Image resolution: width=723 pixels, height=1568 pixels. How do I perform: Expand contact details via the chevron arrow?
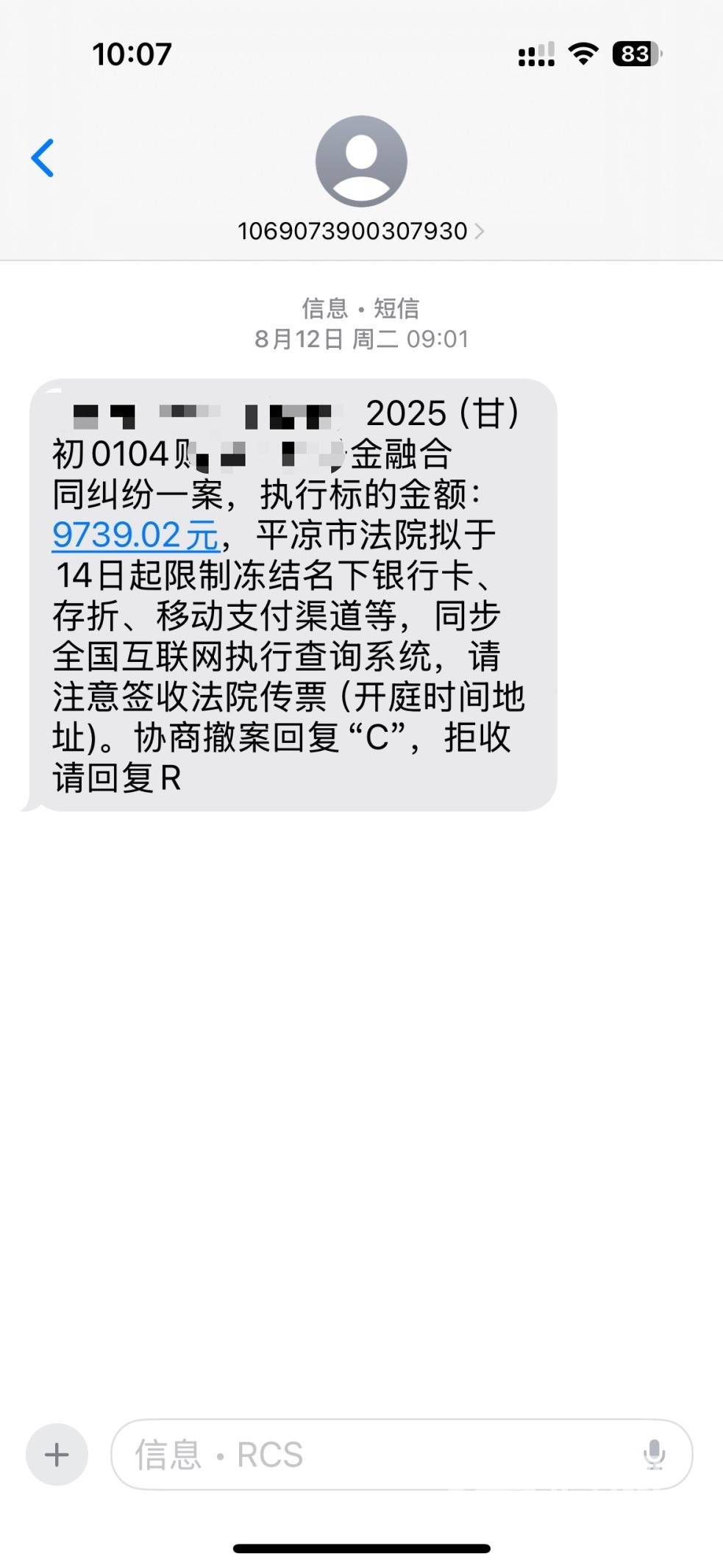click(482, 231)
